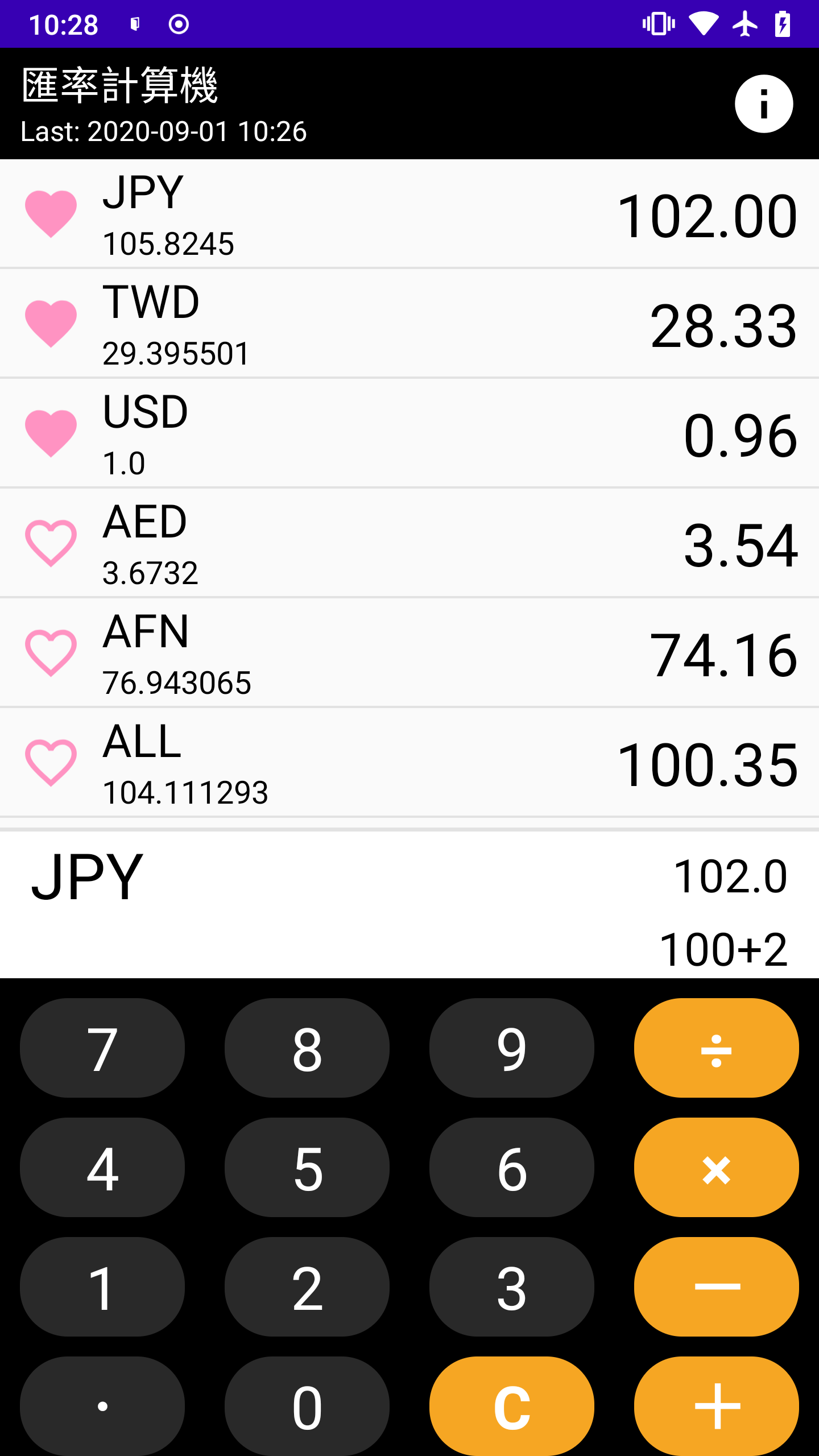
Task: Tap the 9 key
Action: pos(511,1048)
